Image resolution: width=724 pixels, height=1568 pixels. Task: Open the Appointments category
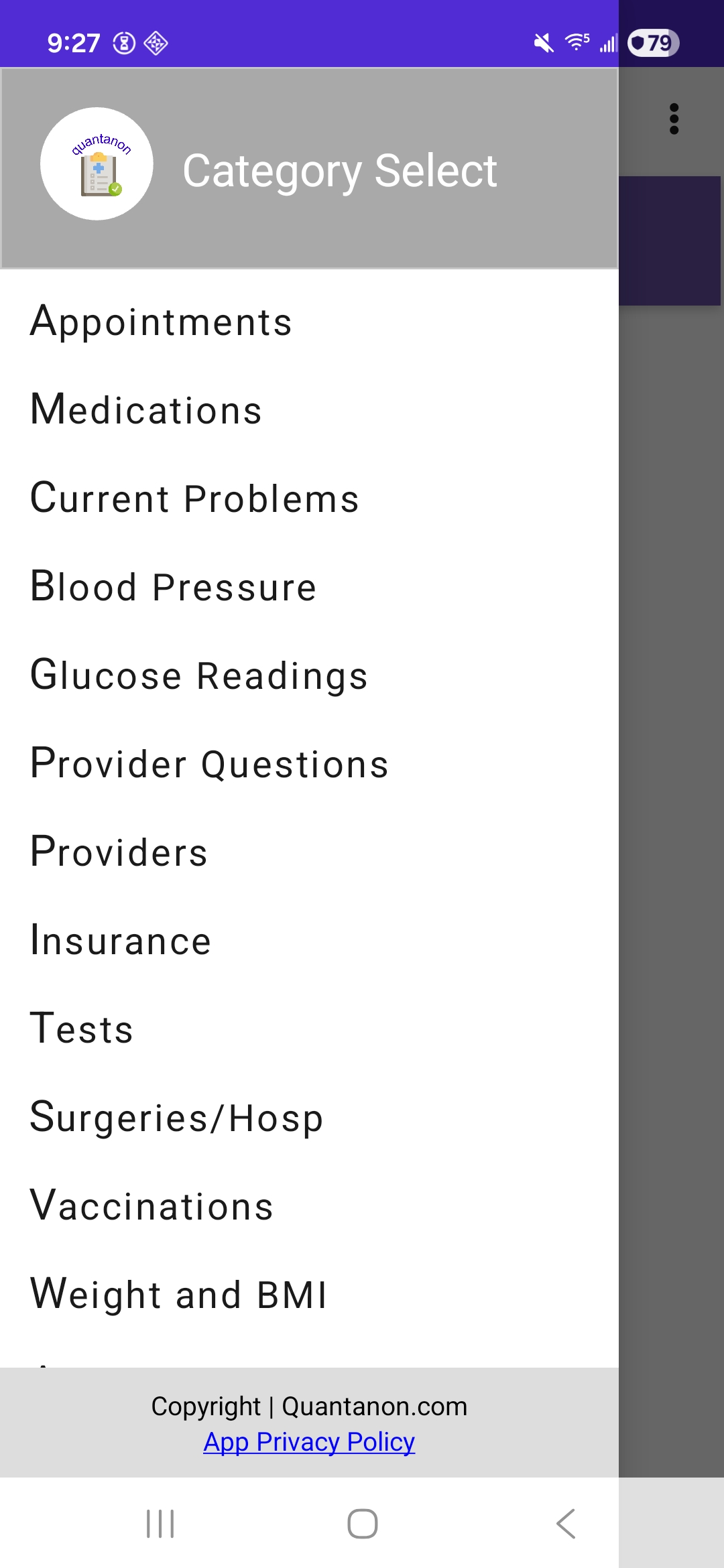pos(162,322)
